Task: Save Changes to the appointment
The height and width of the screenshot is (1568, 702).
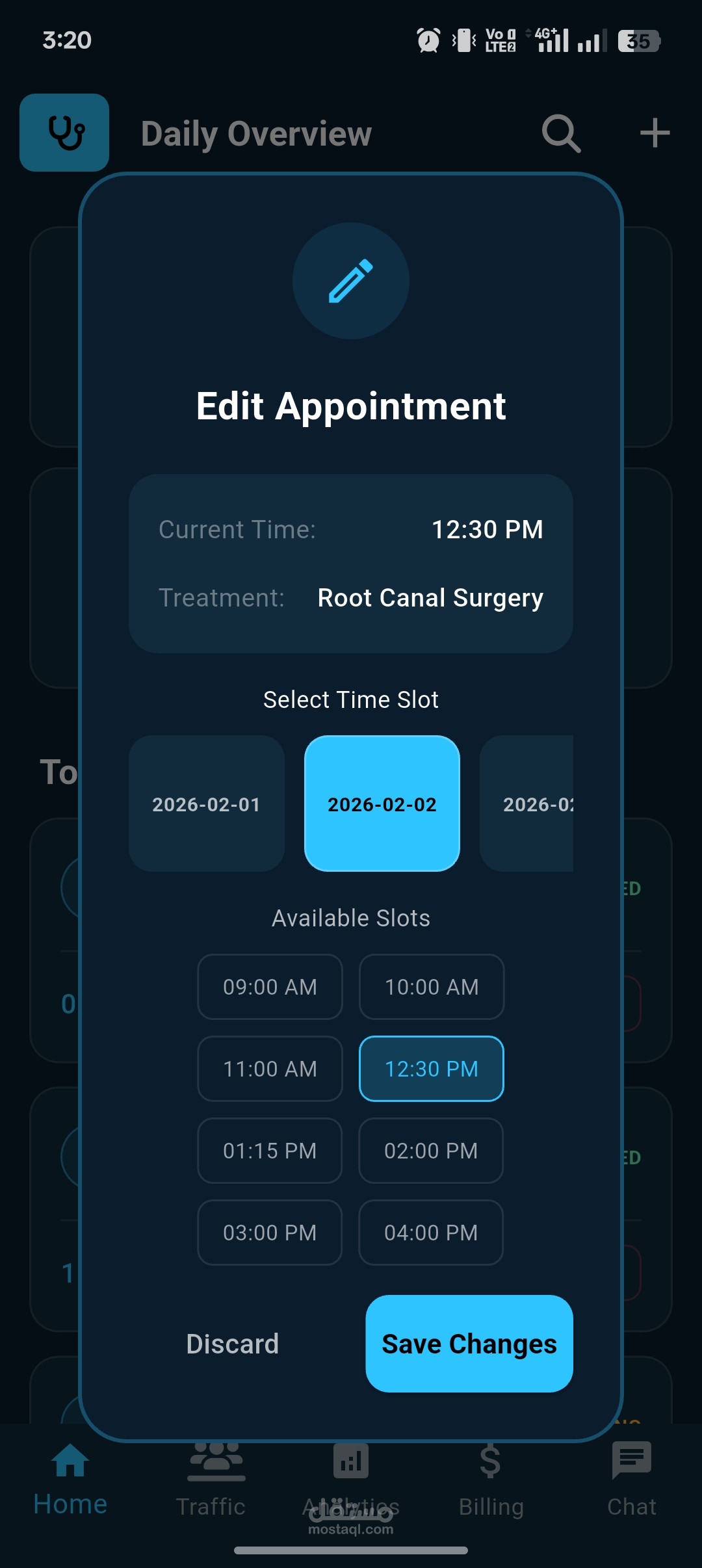Action: (469, 1344)
